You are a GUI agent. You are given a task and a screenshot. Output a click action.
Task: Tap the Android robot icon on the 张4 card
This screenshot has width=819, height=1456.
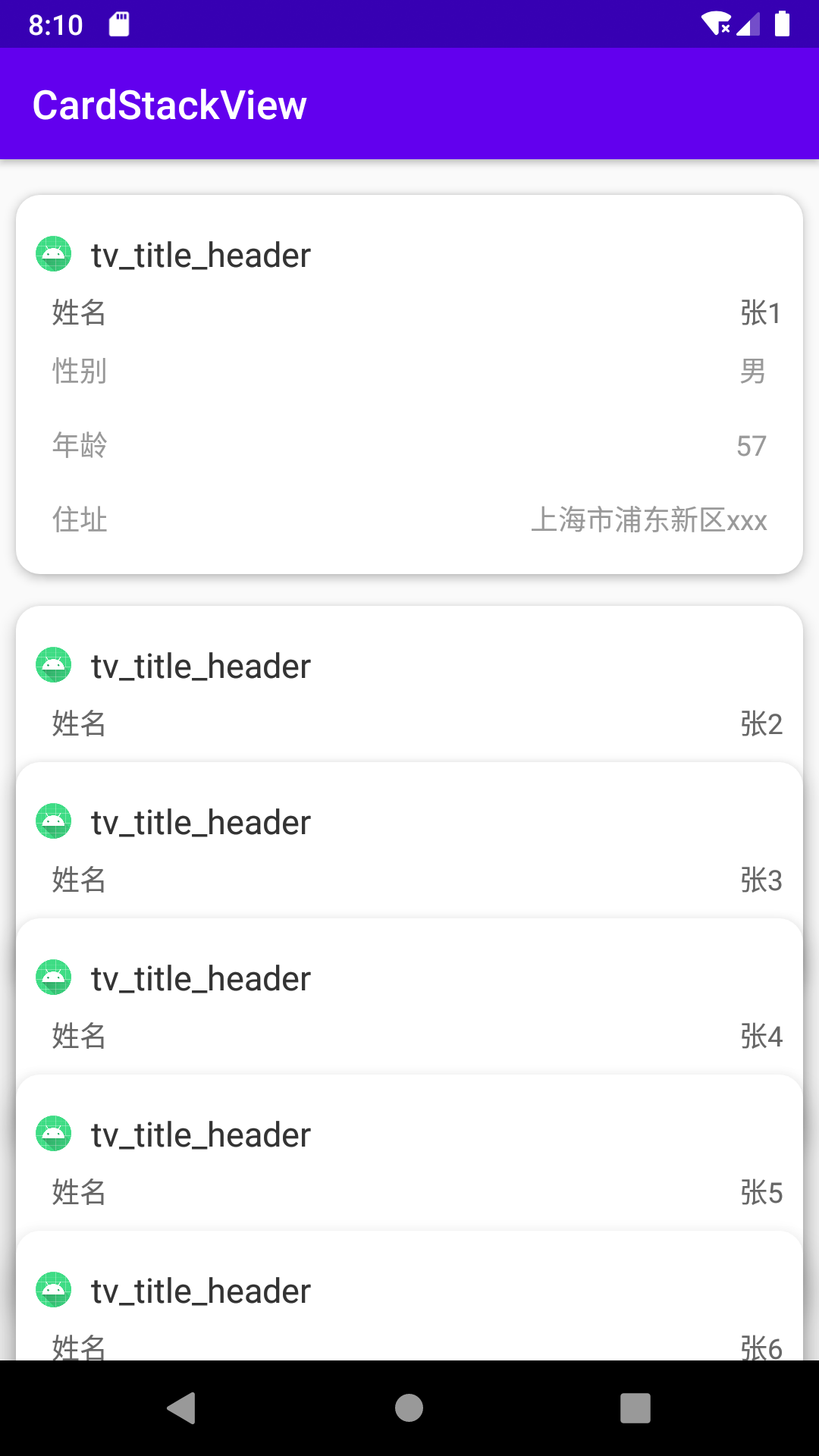click(x=53, y=977)
